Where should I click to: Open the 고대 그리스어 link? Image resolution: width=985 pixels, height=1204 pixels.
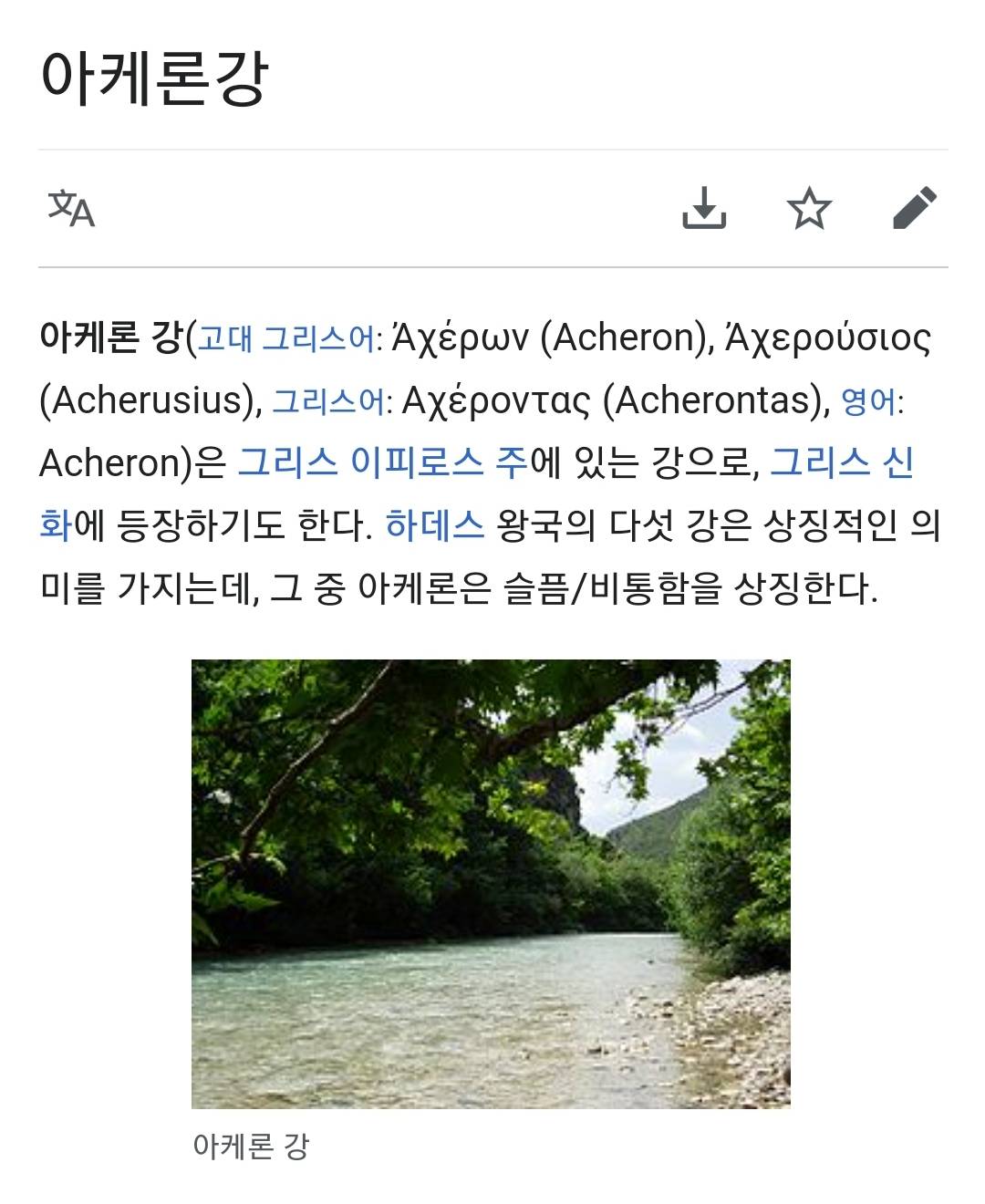(x=285, y=338)
